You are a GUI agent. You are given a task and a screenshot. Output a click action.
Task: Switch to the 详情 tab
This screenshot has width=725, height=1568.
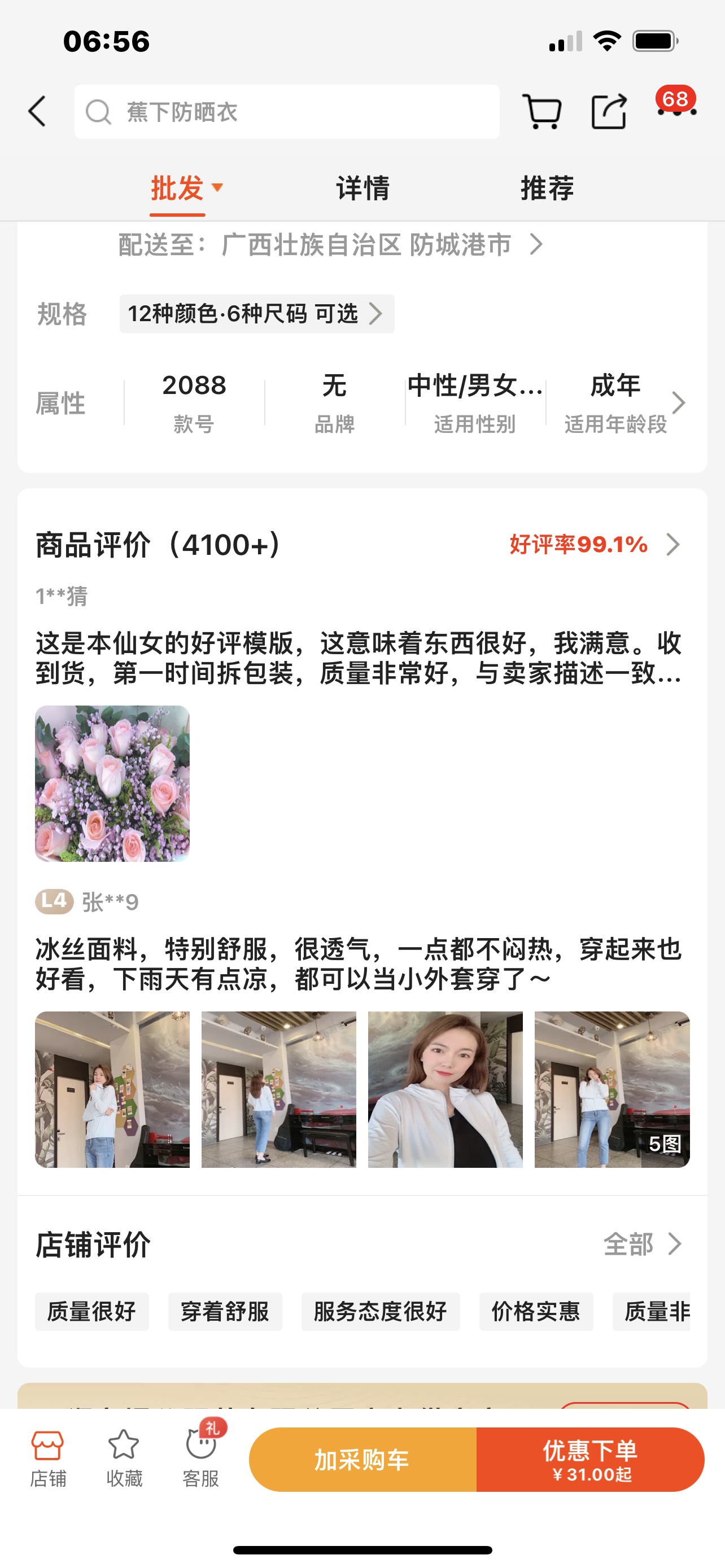[x=363, y=188]
